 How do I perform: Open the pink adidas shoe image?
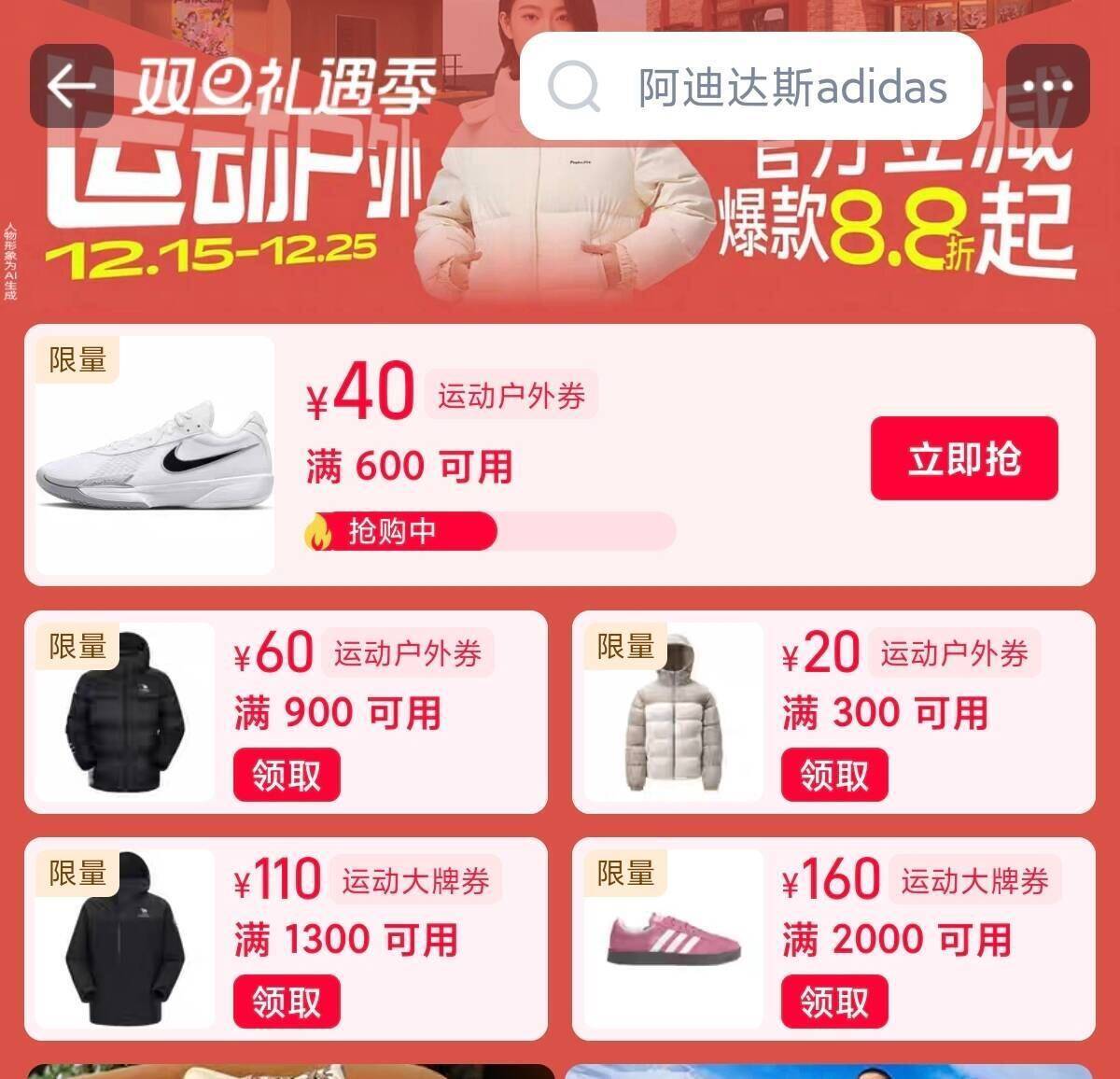point(672,938)
